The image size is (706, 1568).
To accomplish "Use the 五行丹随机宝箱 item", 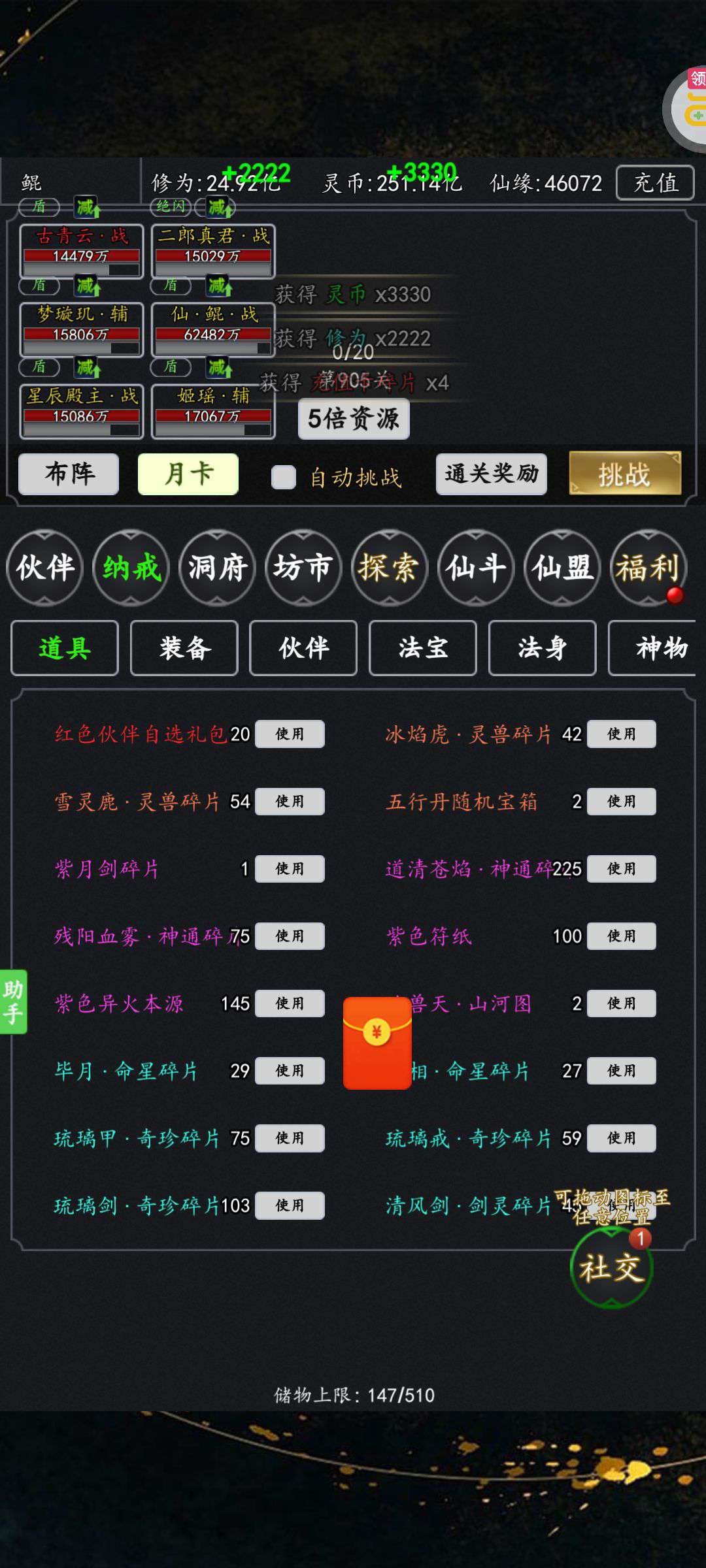I will [622, 801].
